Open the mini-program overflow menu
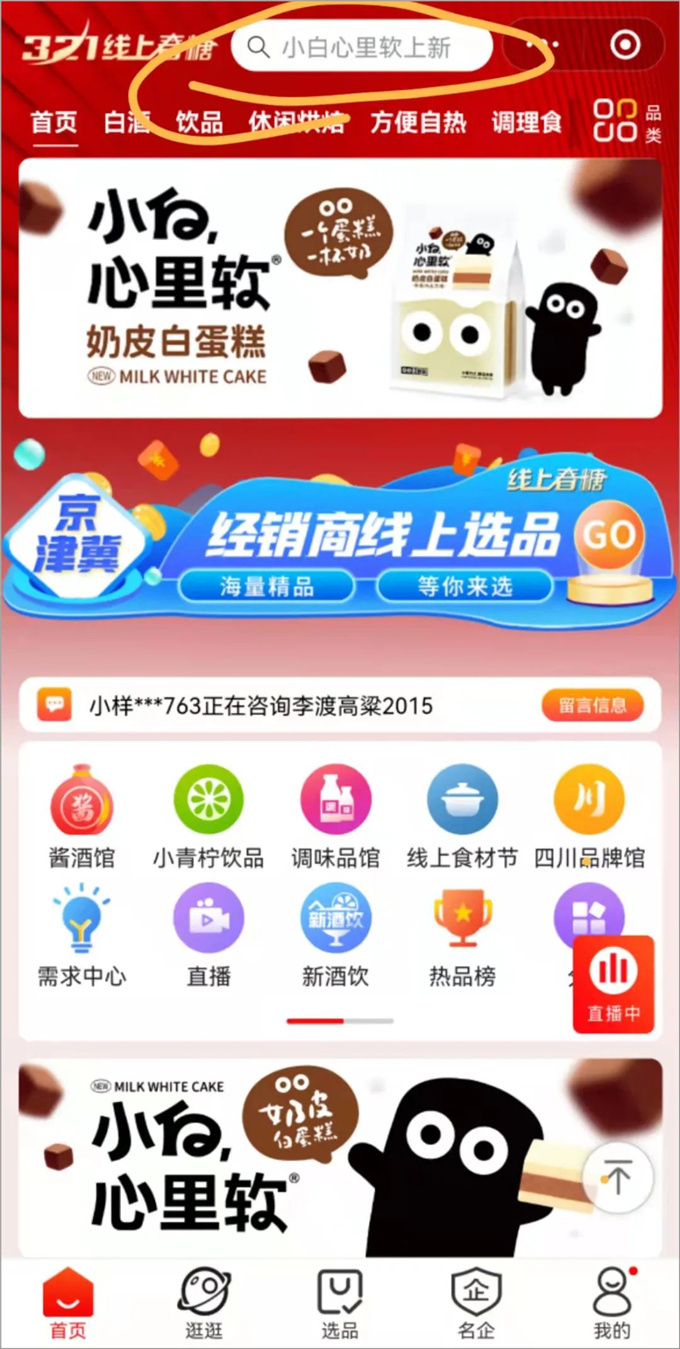 point(542,45)
